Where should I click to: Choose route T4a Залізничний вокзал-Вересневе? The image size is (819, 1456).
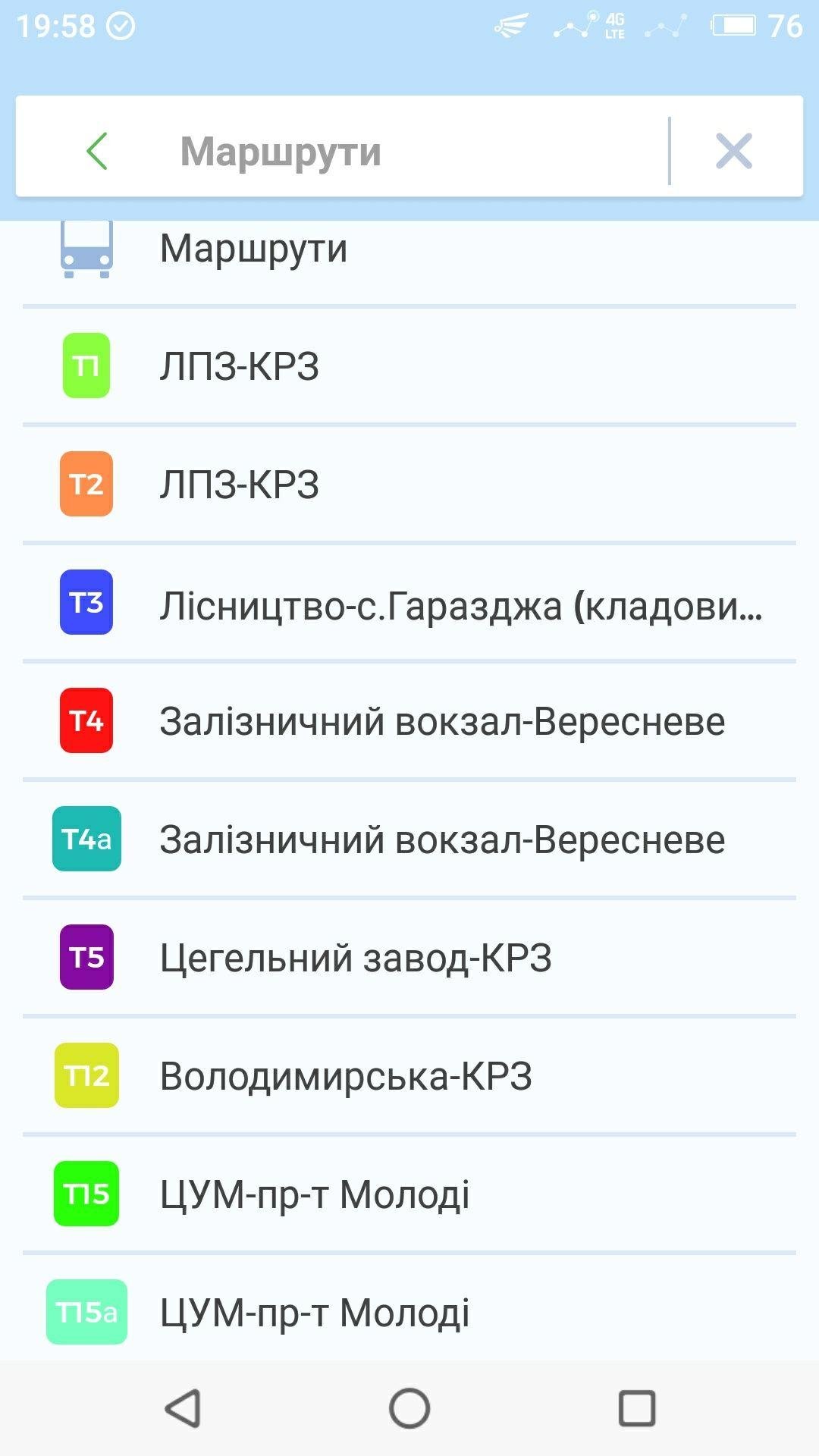click(409, 839)
